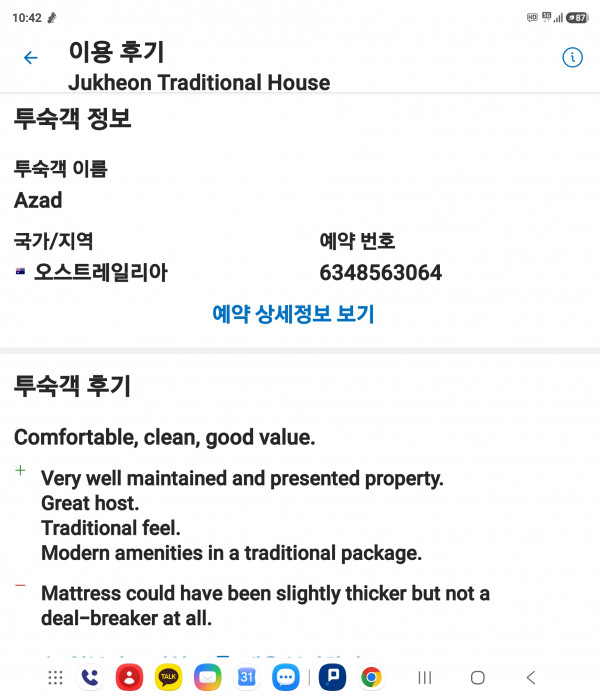The image size is (600, 698).
Task: Go to the home screen
Action: pyautogui.click(x=478, y=678)
